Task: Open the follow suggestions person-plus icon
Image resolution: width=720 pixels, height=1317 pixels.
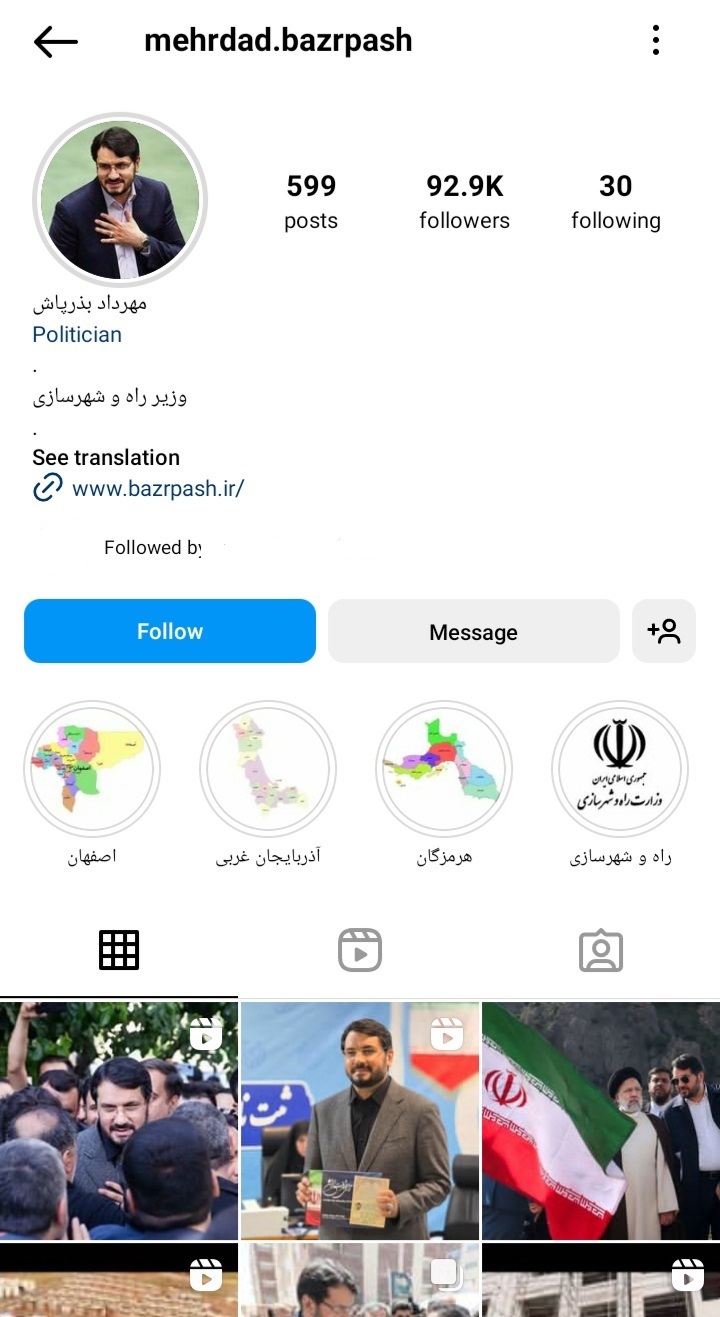Action: 664,631
